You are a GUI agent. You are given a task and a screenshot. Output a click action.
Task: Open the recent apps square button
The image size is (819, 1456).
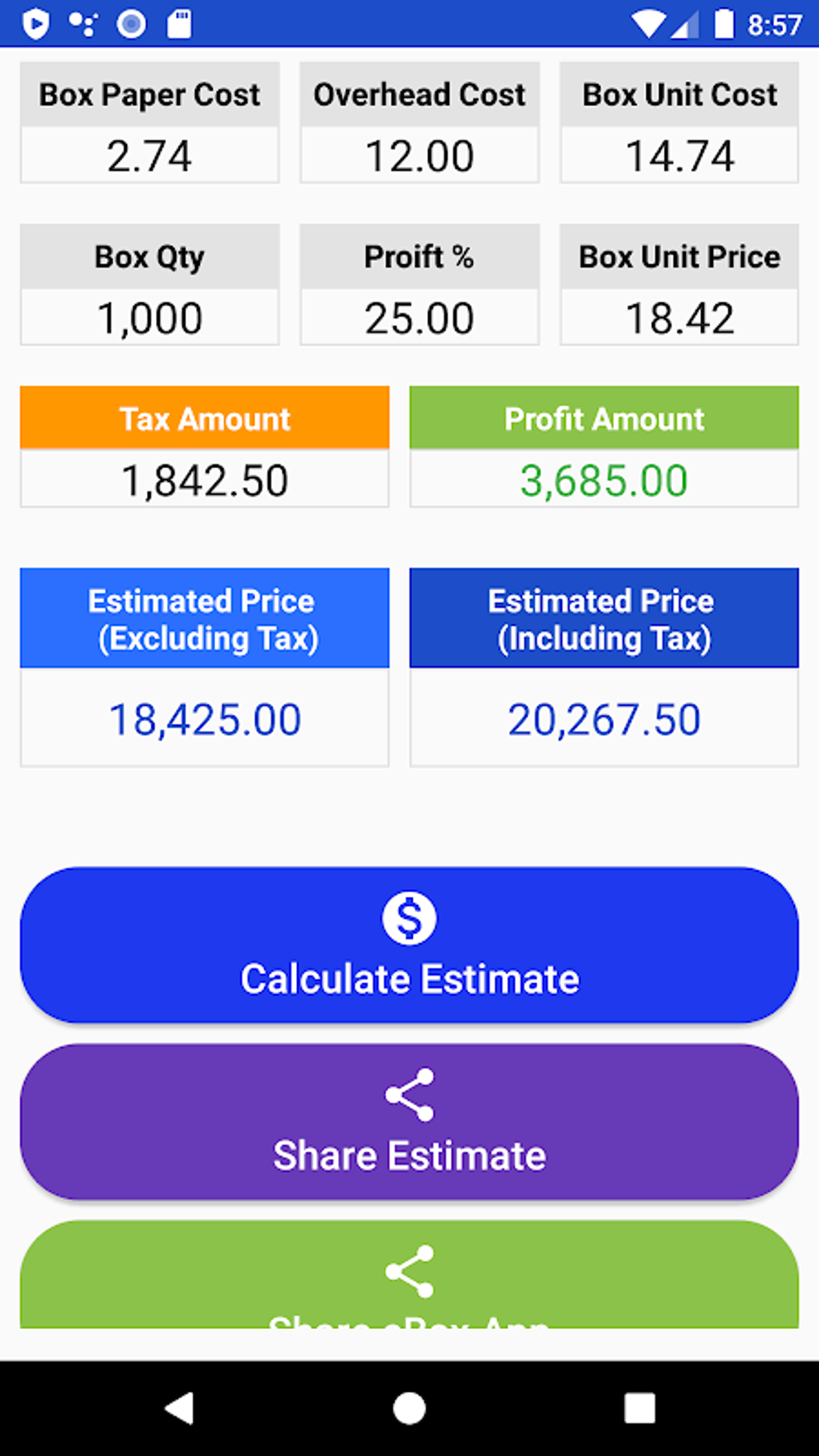[x=638, y=1408]
